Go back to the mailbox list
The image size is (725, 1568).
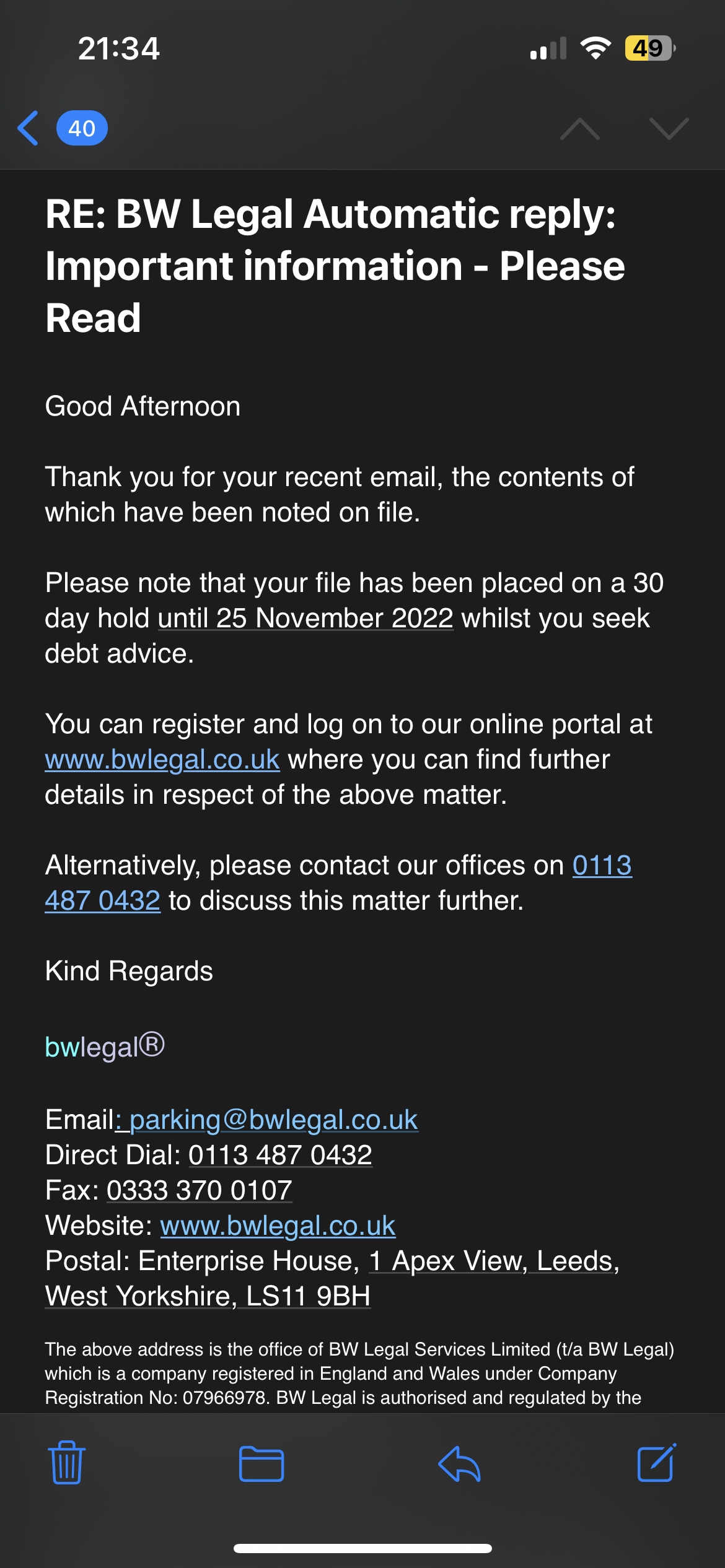click(x=29, y=128)
